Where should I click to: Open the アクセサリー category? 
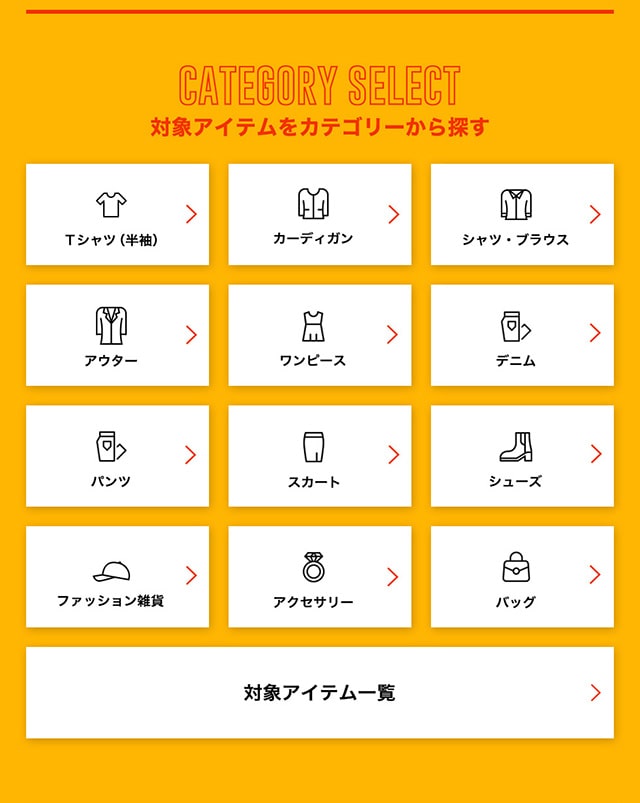[x=319, y=577]
